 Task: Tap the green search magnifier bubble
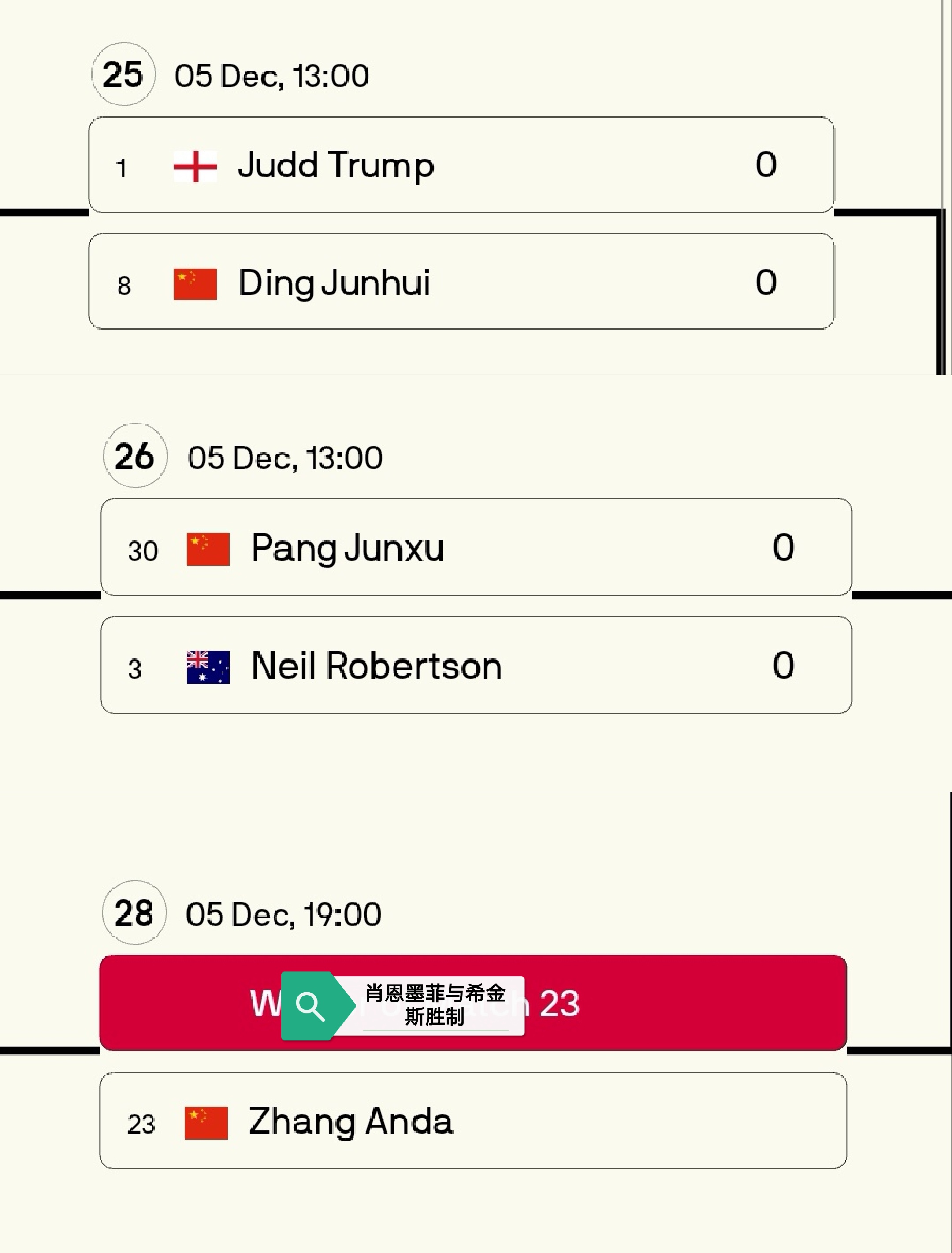(311, 1006)
